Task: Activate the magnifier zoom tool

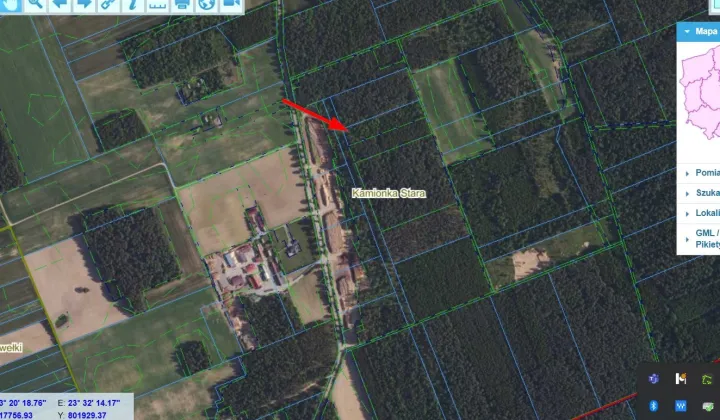Action: 35,4
